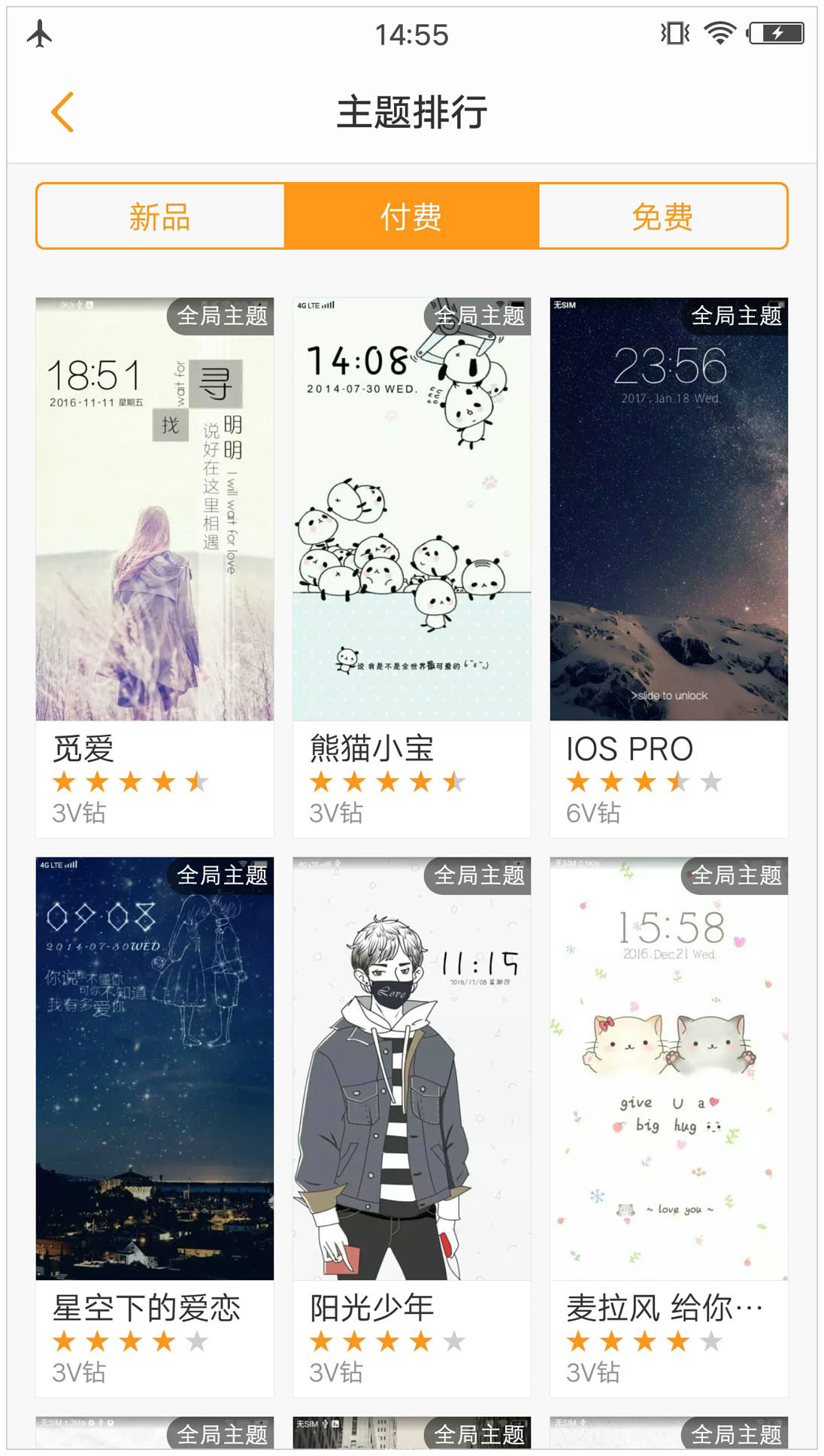
Task: Switch to the 新品 tab
Action: [160, 217]
